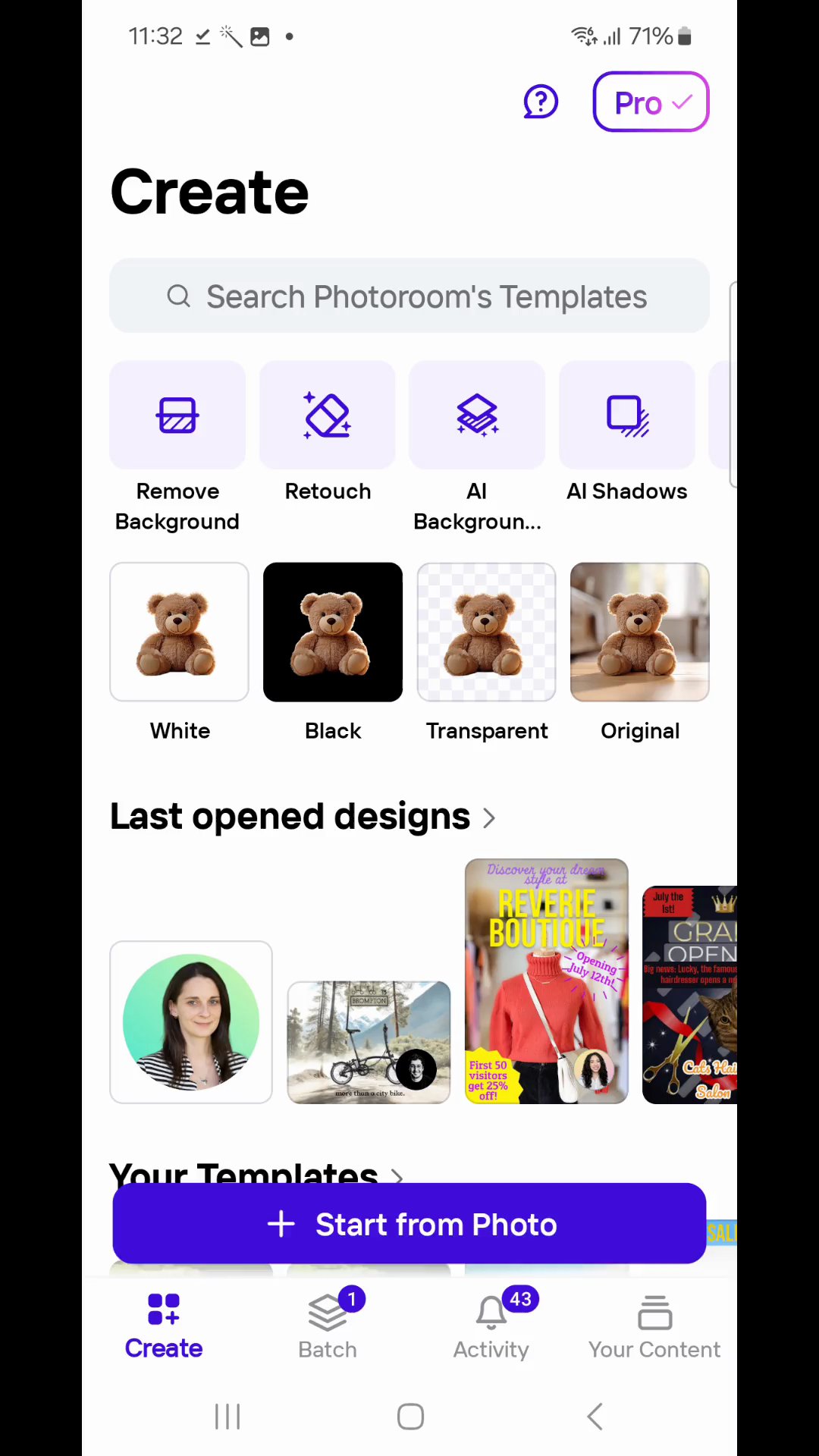The width and height of the screenshot is (819, 1456).
Task: Tap the Pro subscription button
Action: 651,102
